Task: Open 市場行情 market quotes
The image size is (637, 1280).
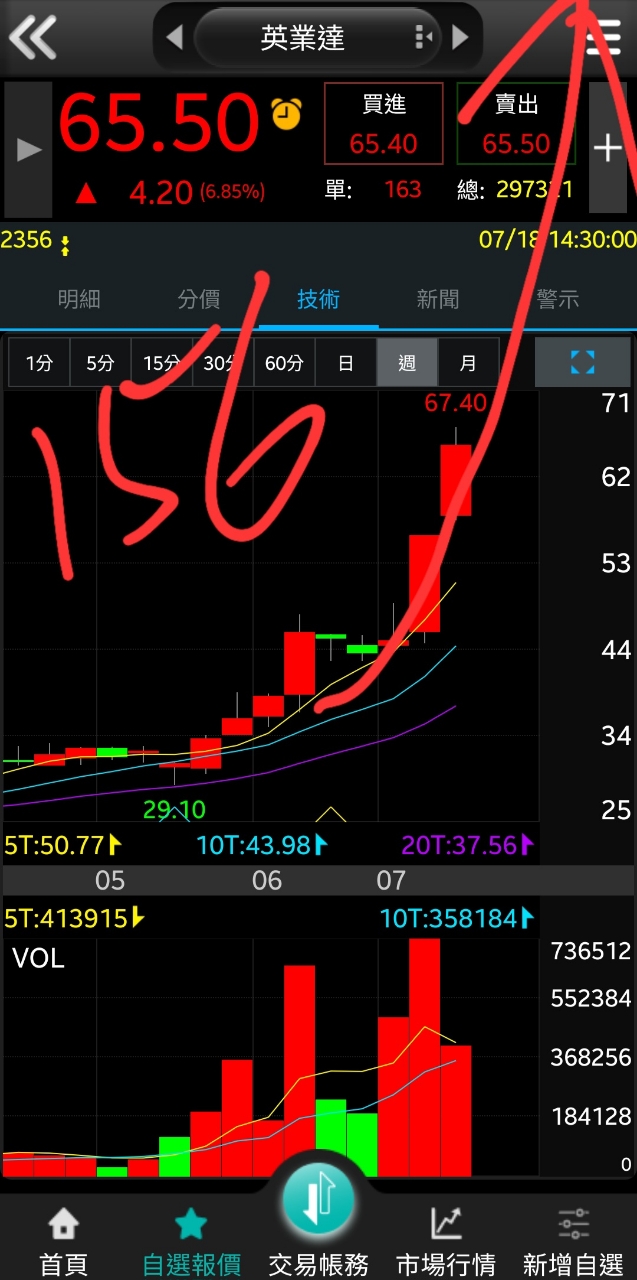Action: click(x=446, y=1240)
